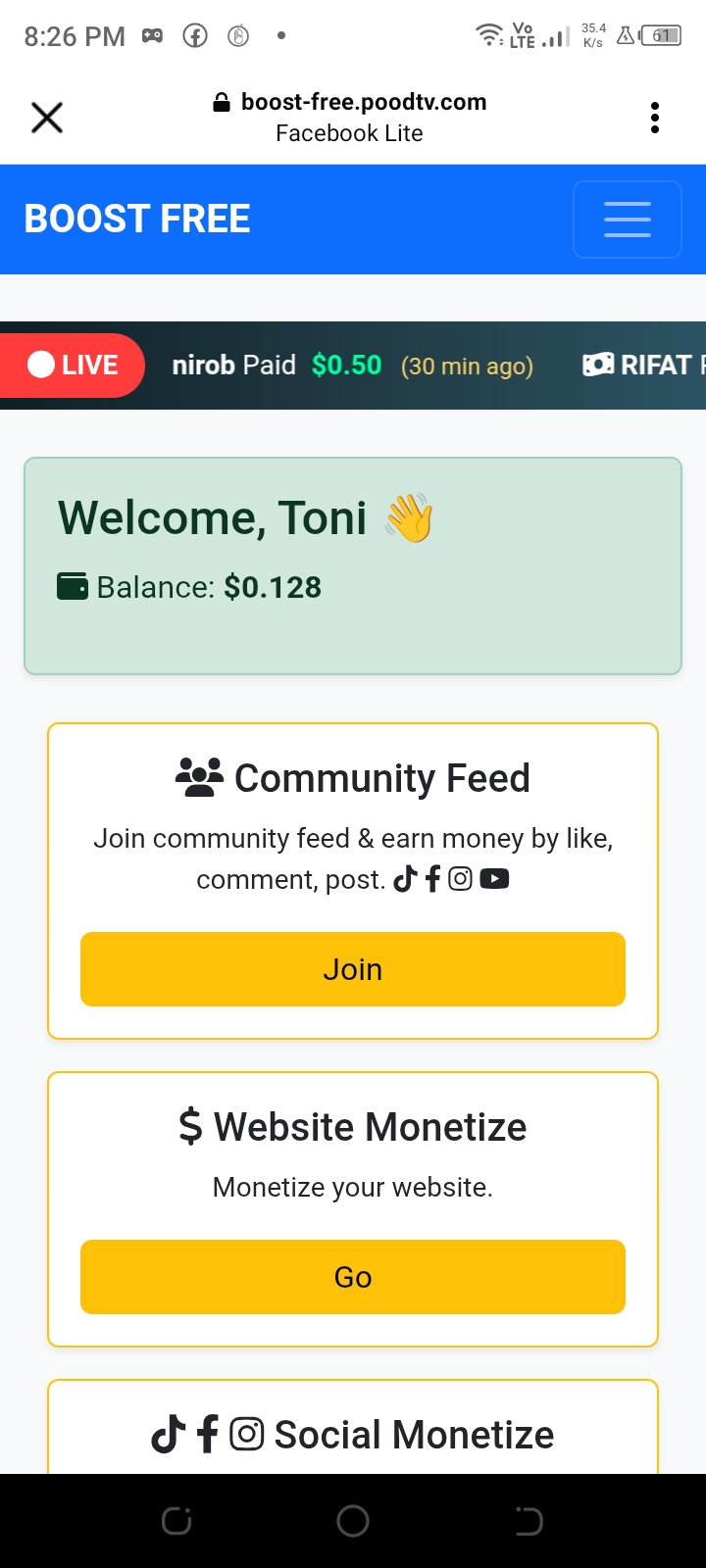Tap the BOOST FREE site title
706x1568 pixels.
click(x=137, y=220)
